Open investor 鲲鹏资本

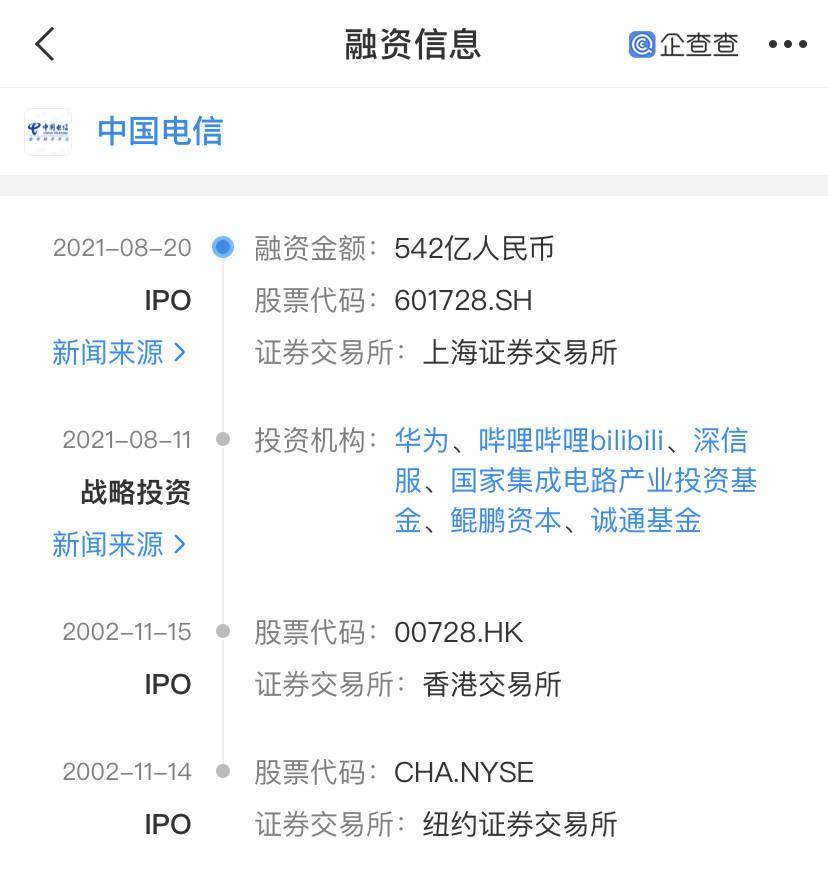tap(506, 521)
